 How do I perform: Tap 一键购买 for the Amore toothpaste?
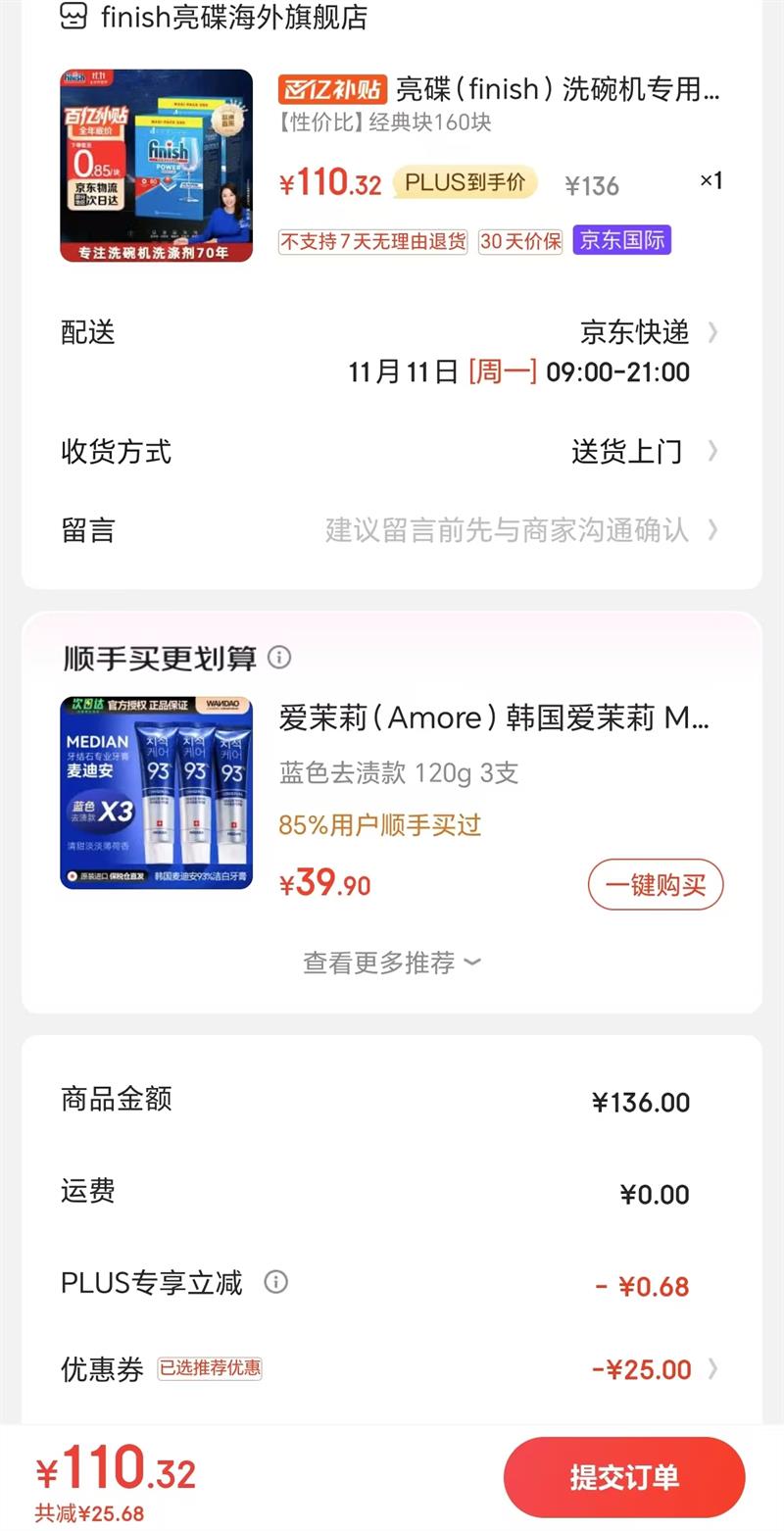click(655, 885)
